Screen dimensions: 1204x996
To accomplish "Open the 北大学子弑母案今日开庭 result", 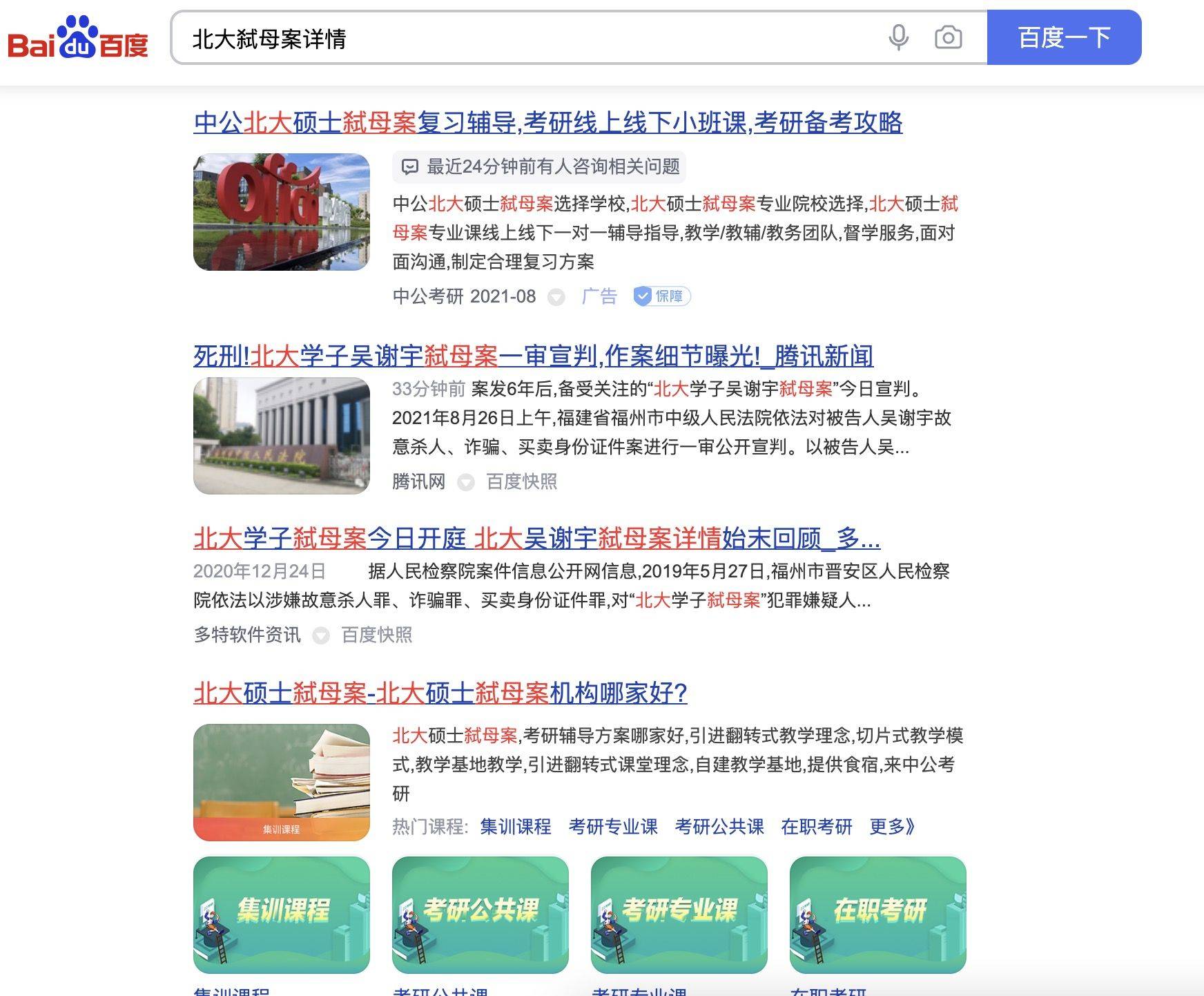I will (x=536, y=538).
